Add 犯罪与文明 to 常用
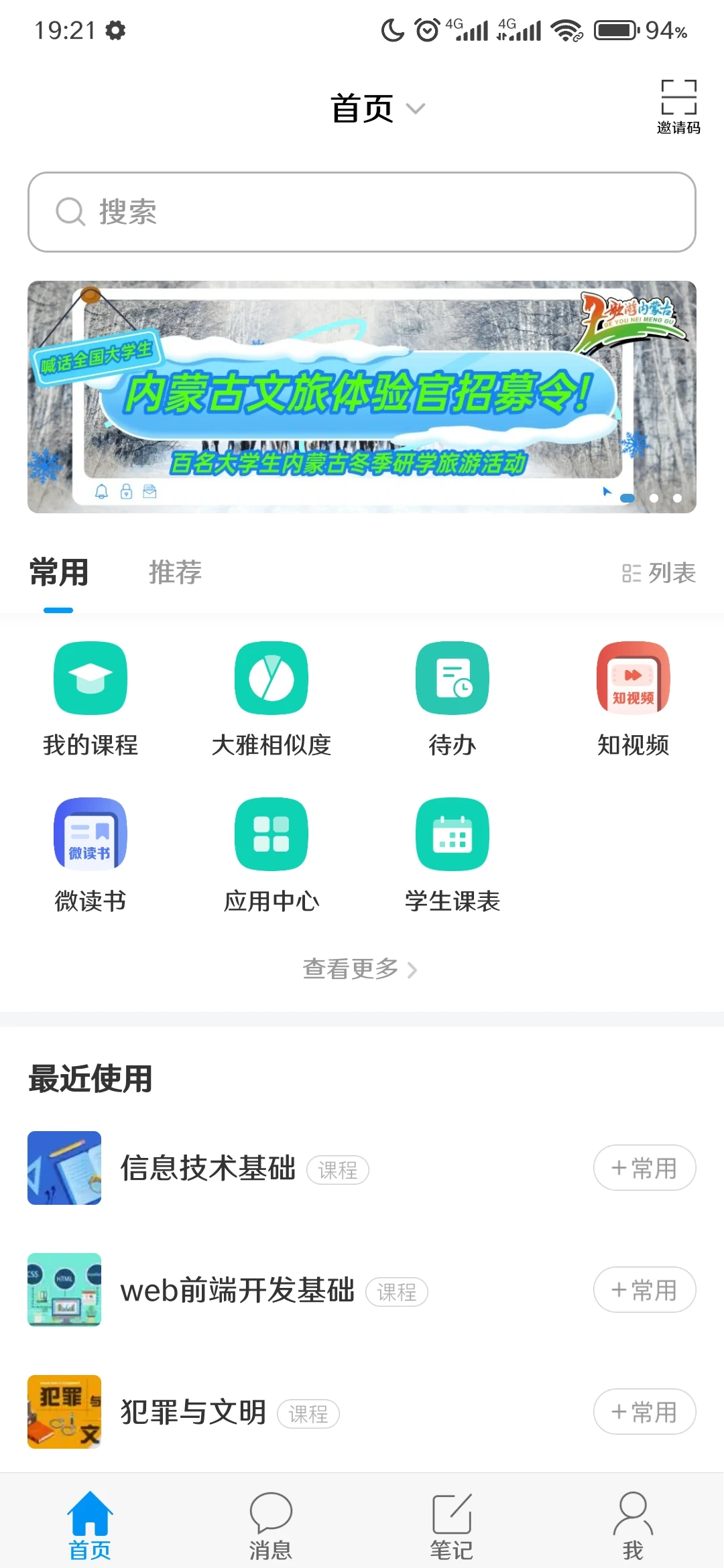724x1568 pixels. click(644, 1412)
